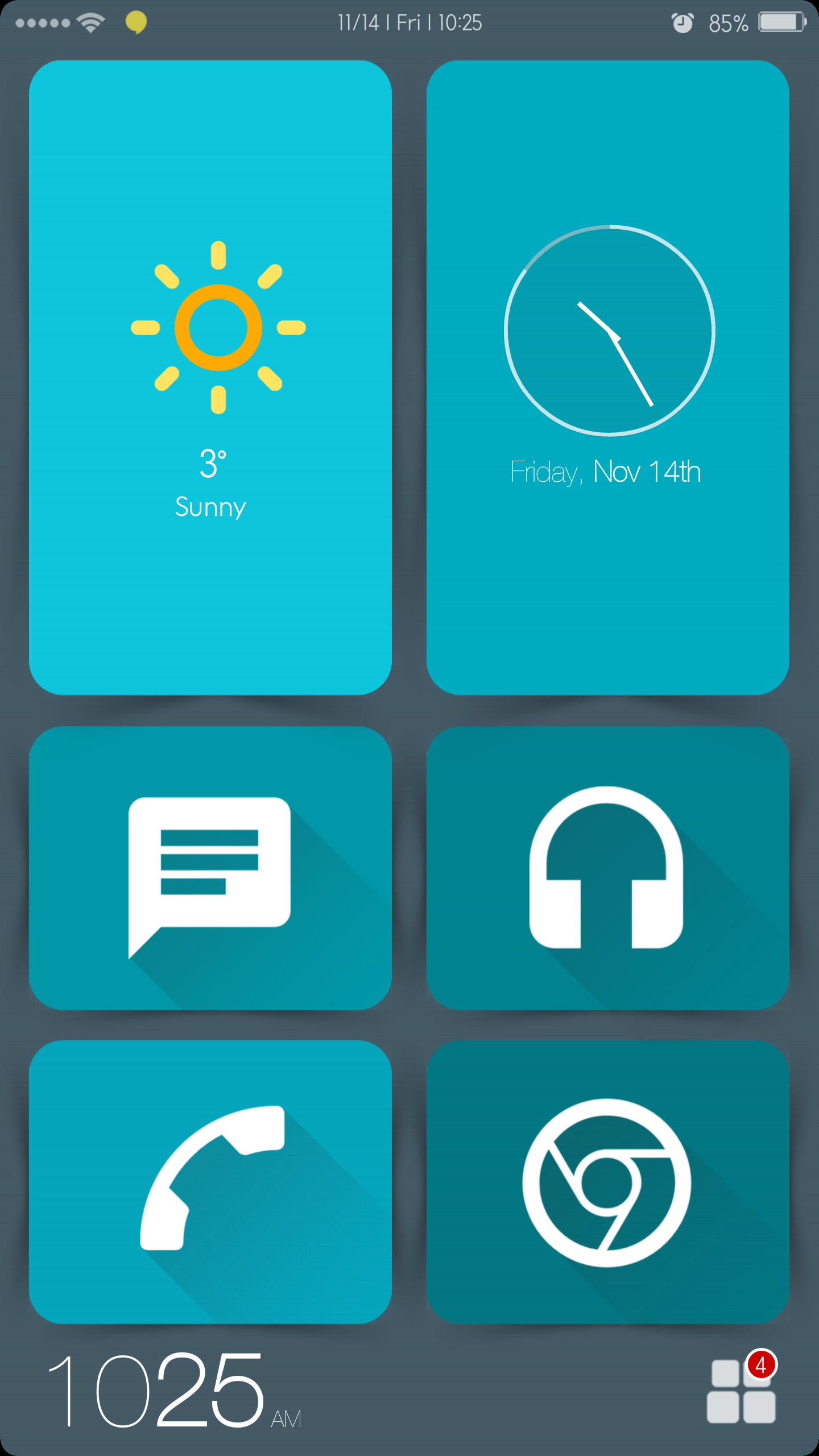The image size is (819, 1456).
Task: Open the music headphones tile
Action: click(607, 868)
